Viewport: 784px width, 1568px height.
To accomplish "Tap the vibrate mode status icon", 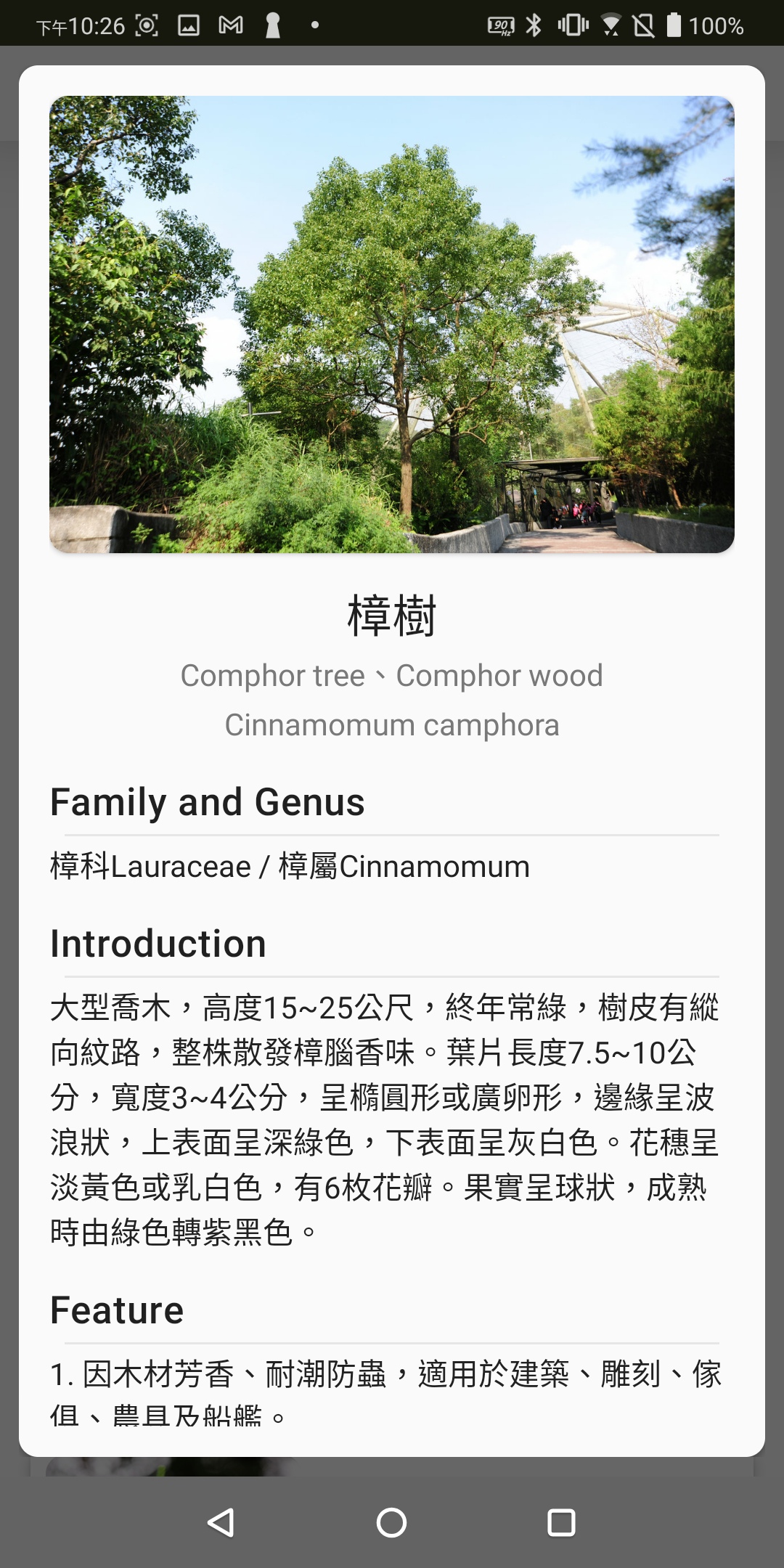I will pyautogui.click(x=573, y=25).
